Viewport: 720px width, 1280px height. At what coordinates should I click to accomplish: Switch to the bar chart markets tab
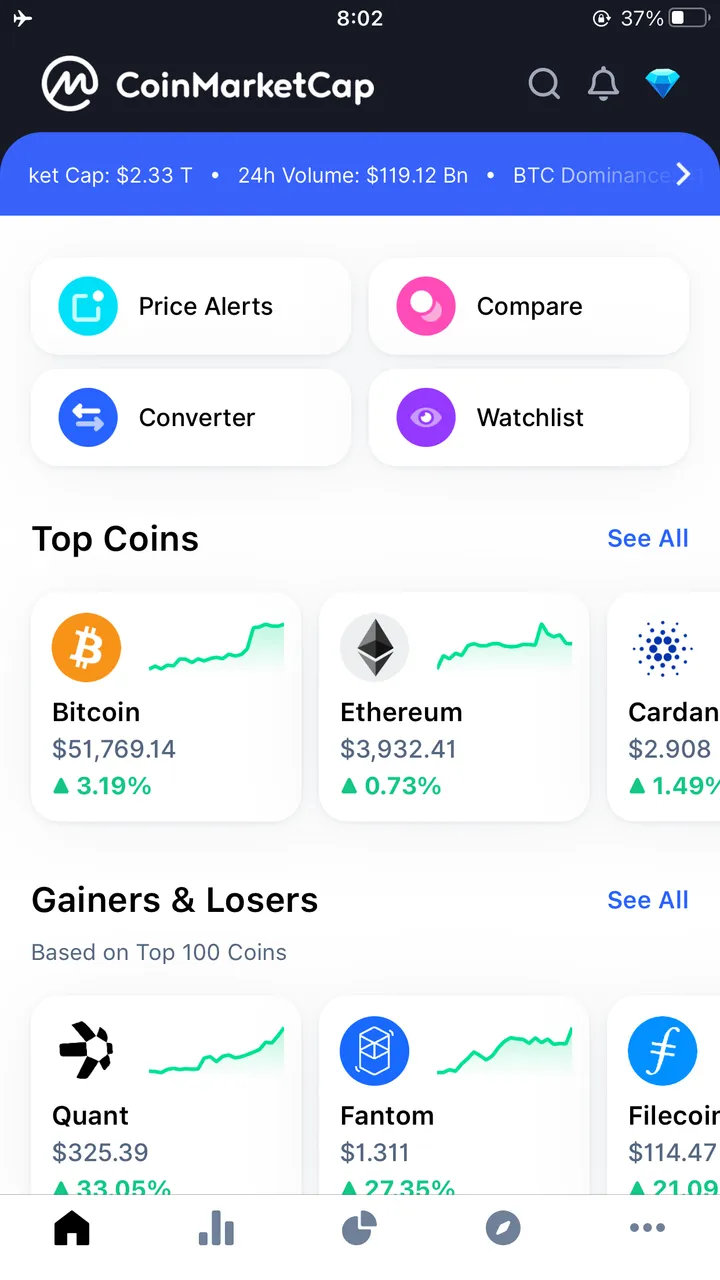tap(216, 1228)
